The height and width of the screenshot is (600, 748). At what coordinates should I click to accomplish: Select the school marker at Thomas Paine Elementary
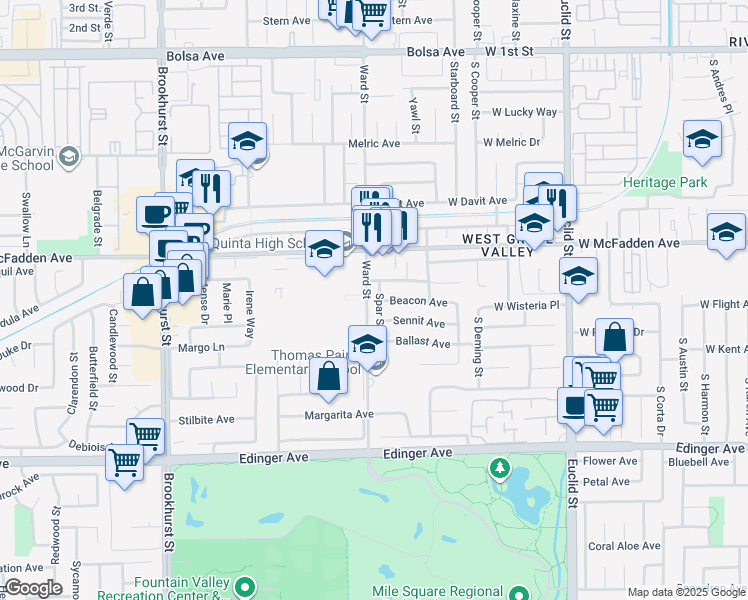coord(367,343)
